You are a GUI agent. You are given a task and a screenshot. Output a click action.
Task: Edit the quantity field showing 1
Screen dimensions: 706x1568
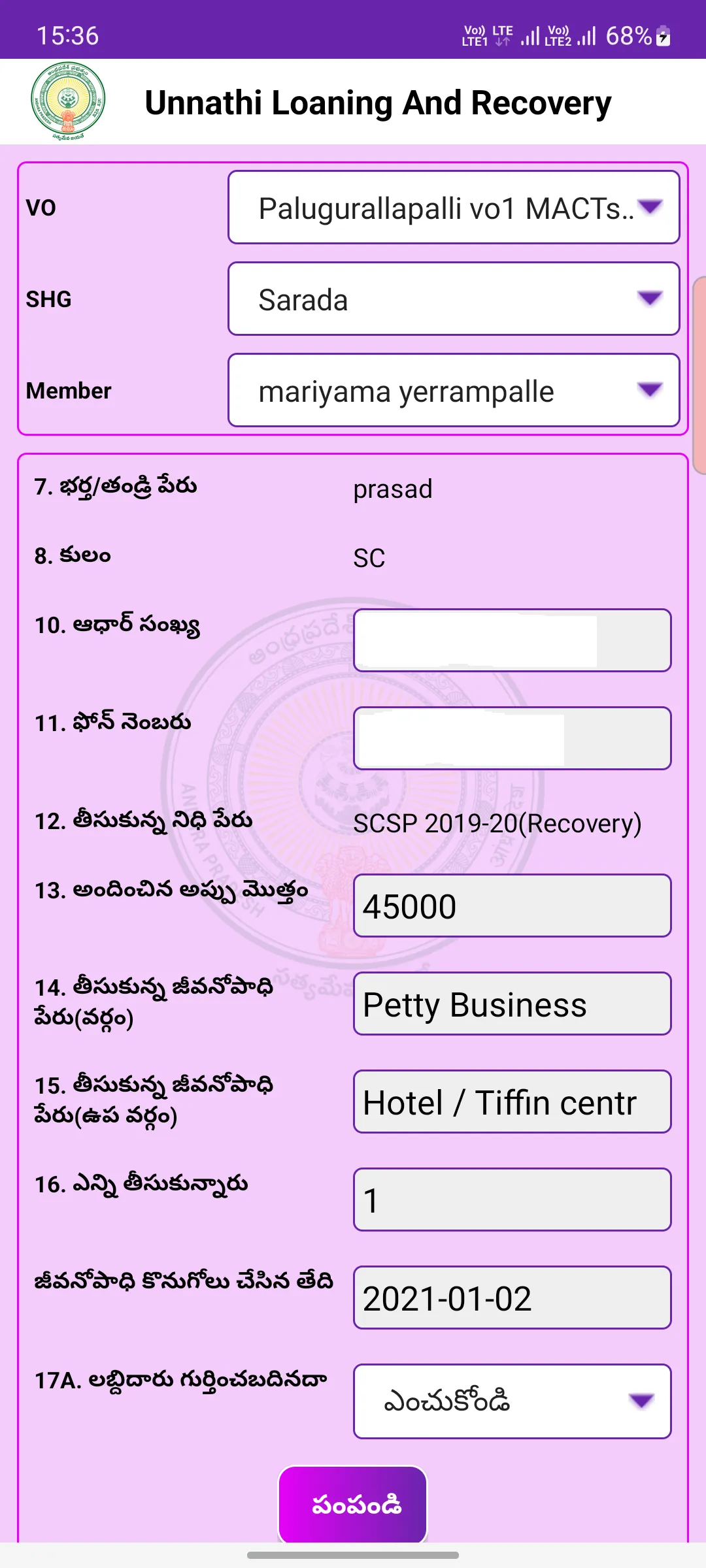512,1200
